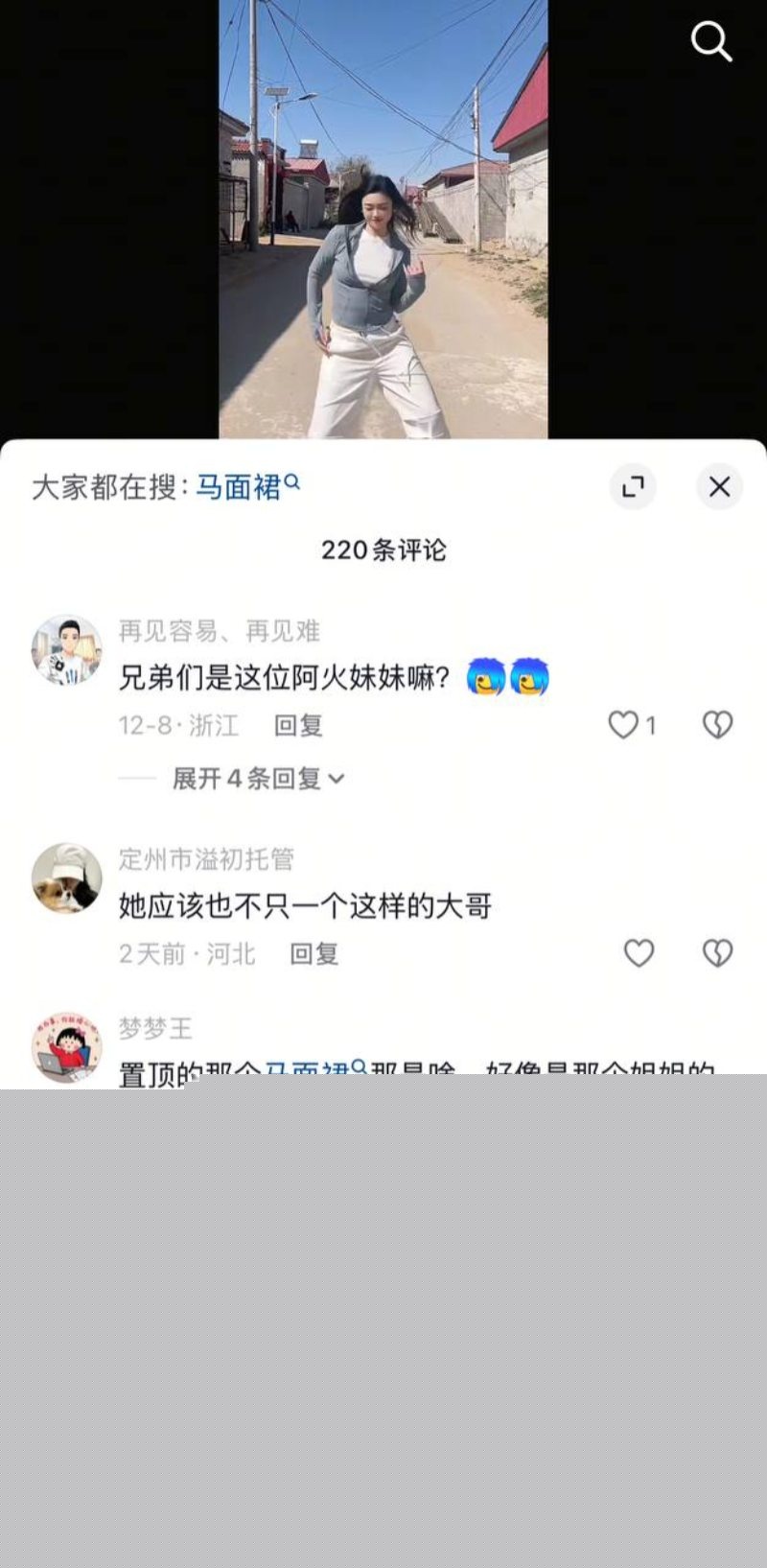Tap the dancing video to pause playback
This screenshot has height=1568, width=767.
tap(383, 221)
